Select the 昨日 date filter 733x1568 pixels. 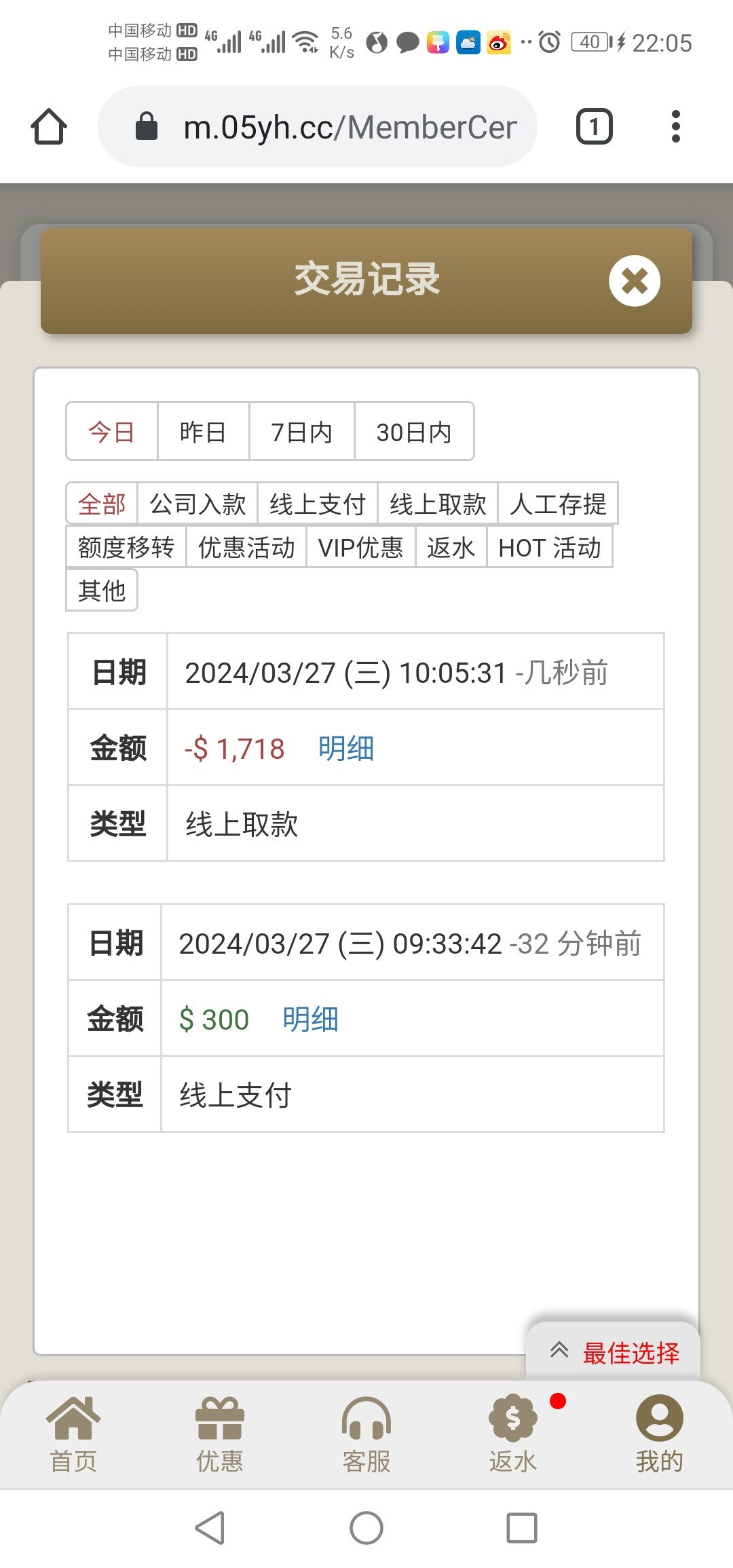(203, 432)
